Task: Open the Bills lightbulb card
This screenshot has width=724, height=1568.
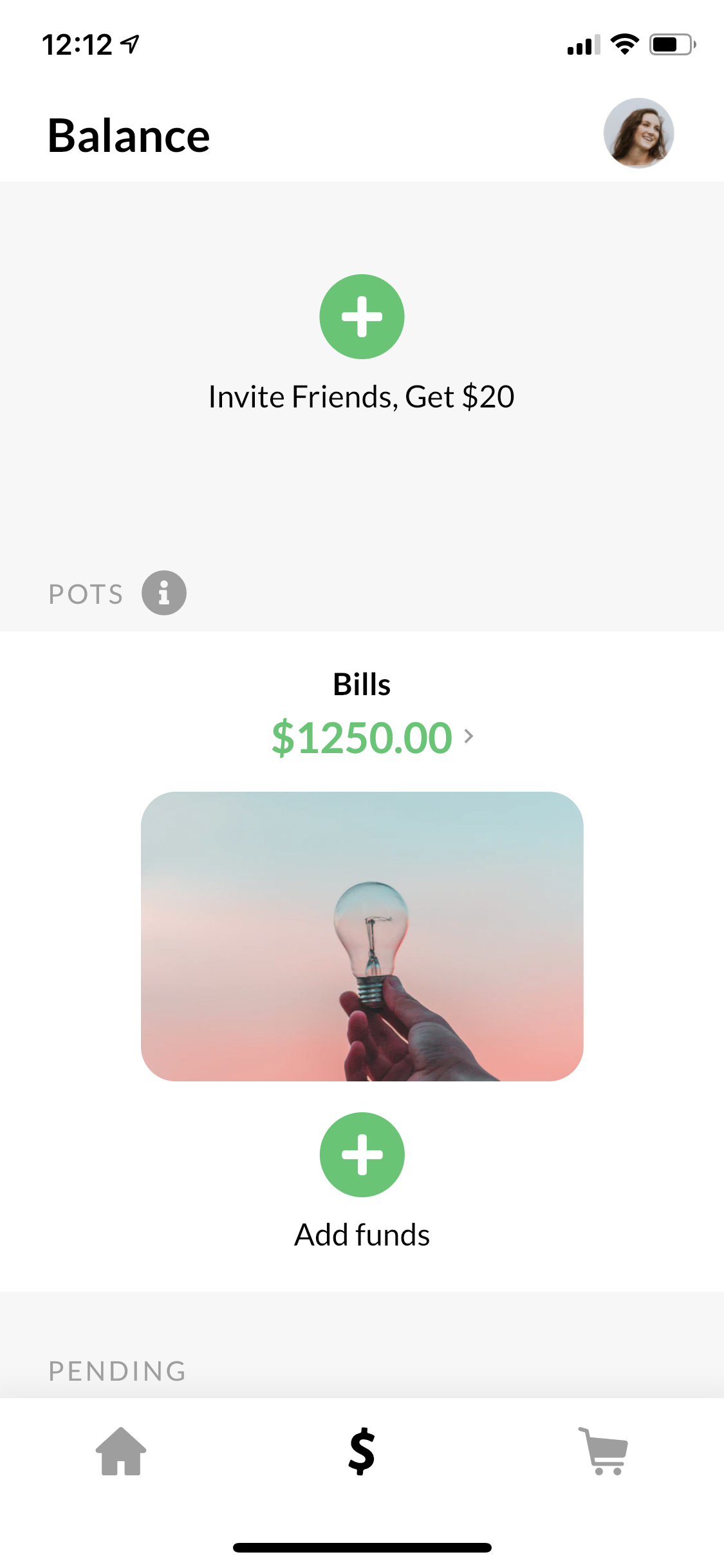Action: [x=362, y=936]
